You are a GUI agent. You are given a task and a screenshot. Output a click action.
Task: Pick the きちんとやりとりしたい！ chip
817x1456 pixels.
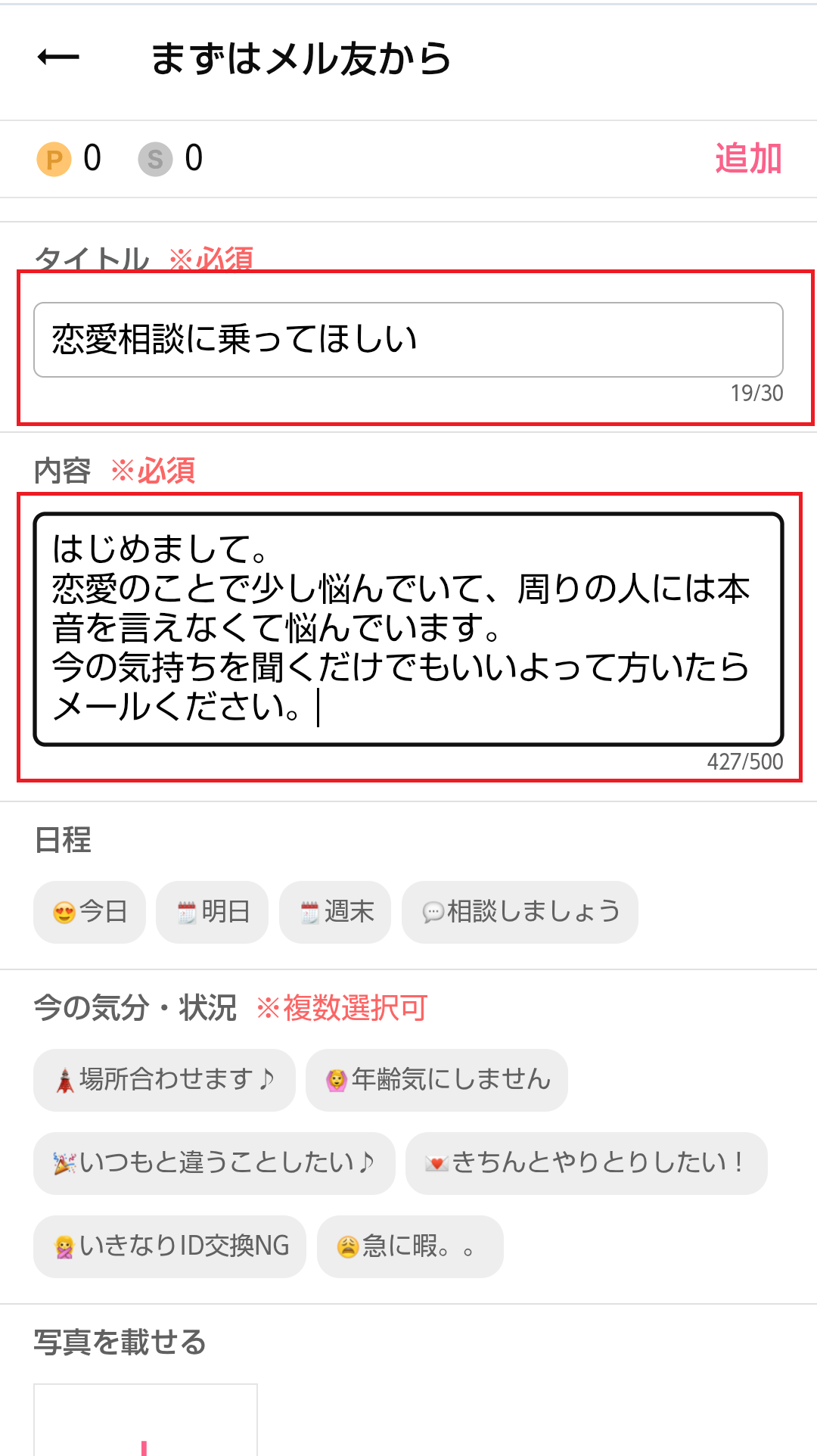point(586,1163)
